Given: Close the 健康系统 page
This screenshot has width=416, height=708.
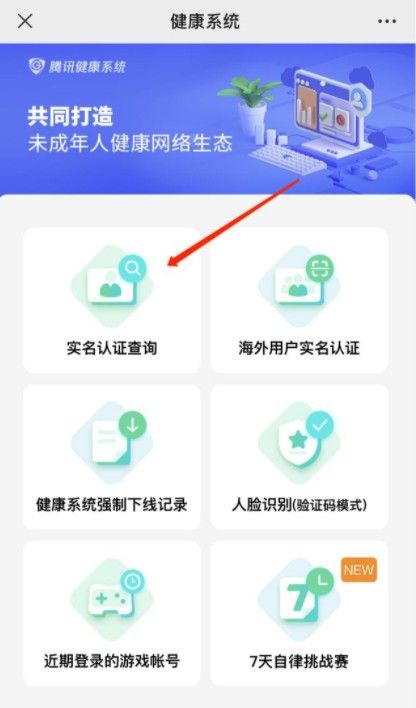Looking at the screenshot, I should [25, 21].
